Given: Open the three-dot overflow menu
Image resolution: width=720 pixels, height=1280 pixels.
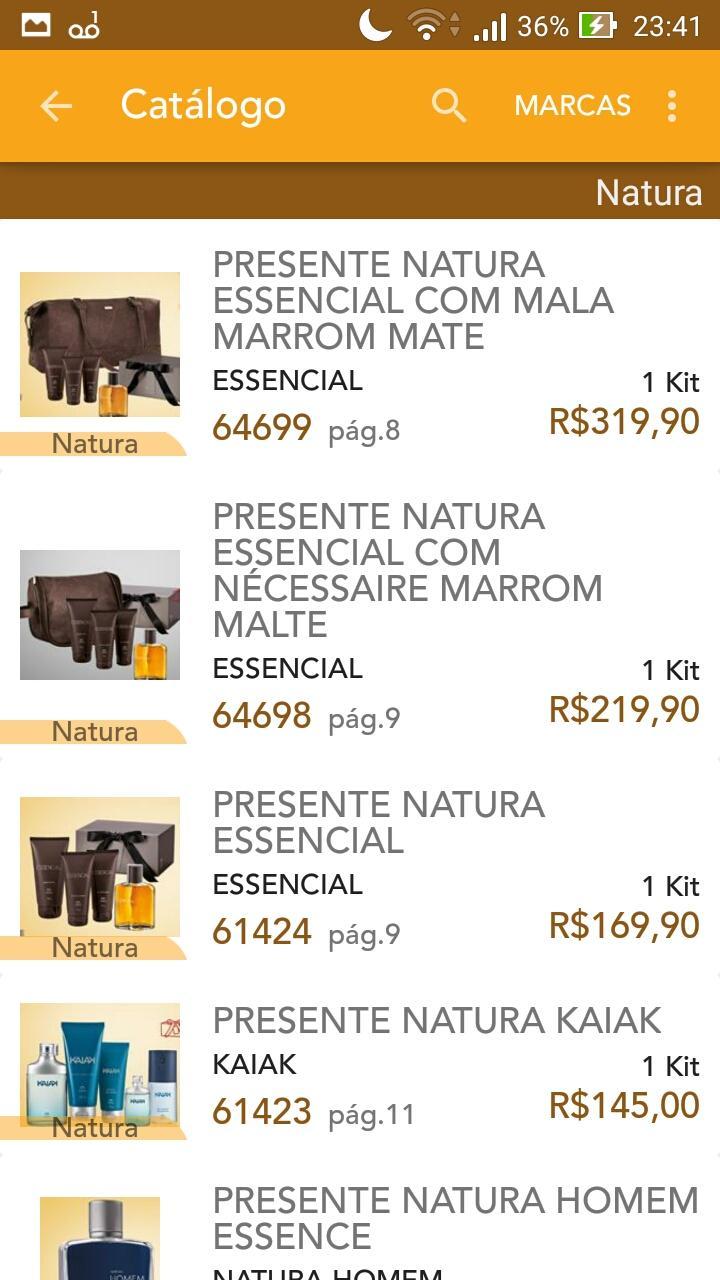Looking at the screenshot, I should point(670,104).
